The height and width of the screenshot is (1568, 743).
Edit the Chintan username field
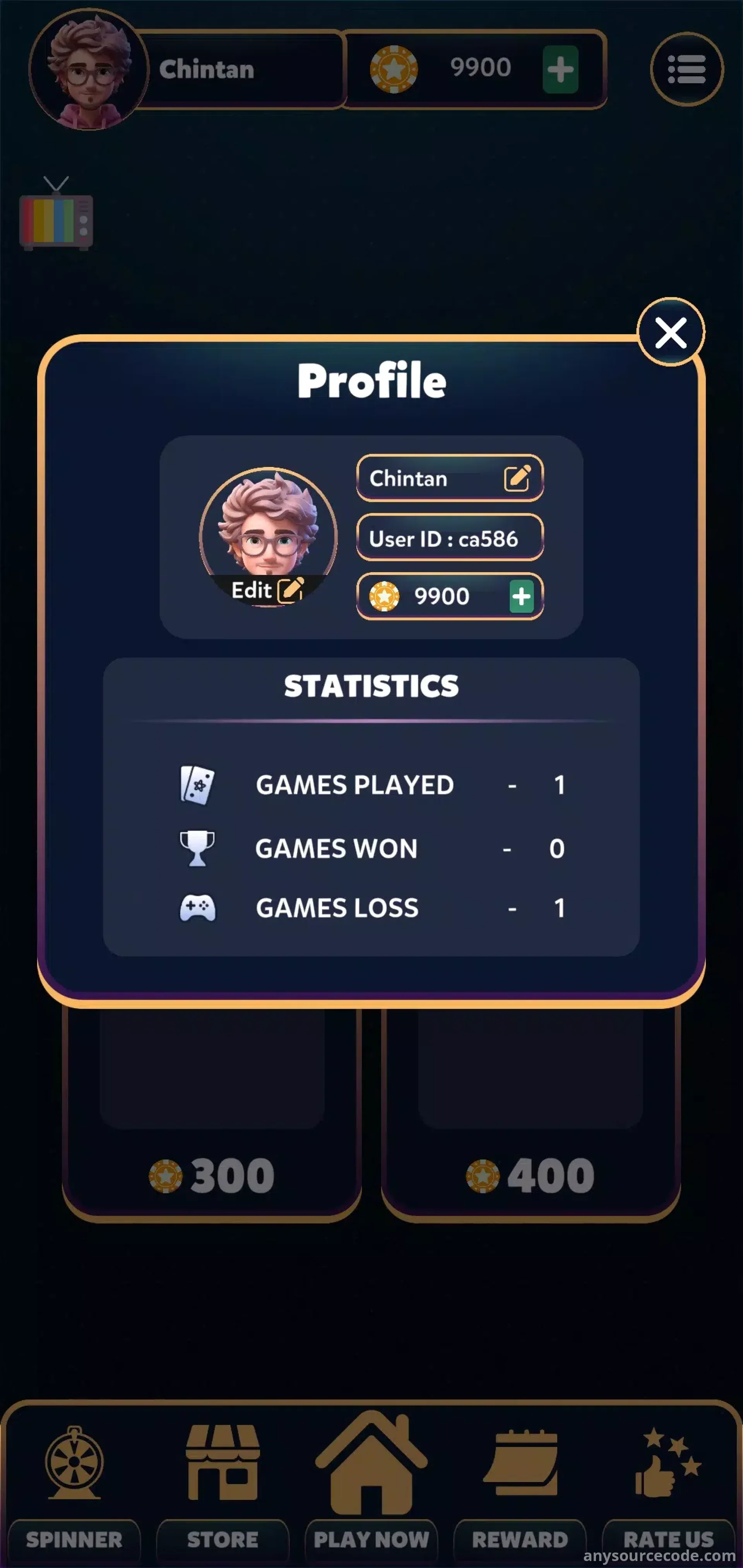pos(517,478)
